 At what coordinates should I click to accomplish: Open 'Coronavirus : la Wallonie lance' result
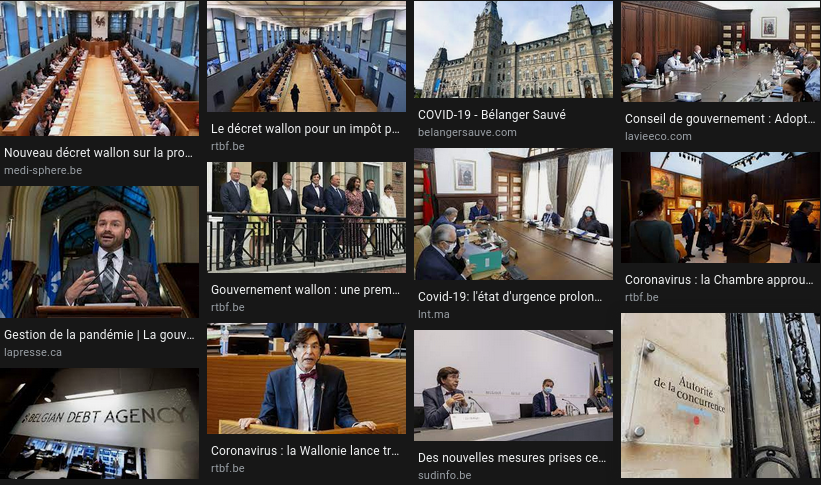(x=306, y=378)
